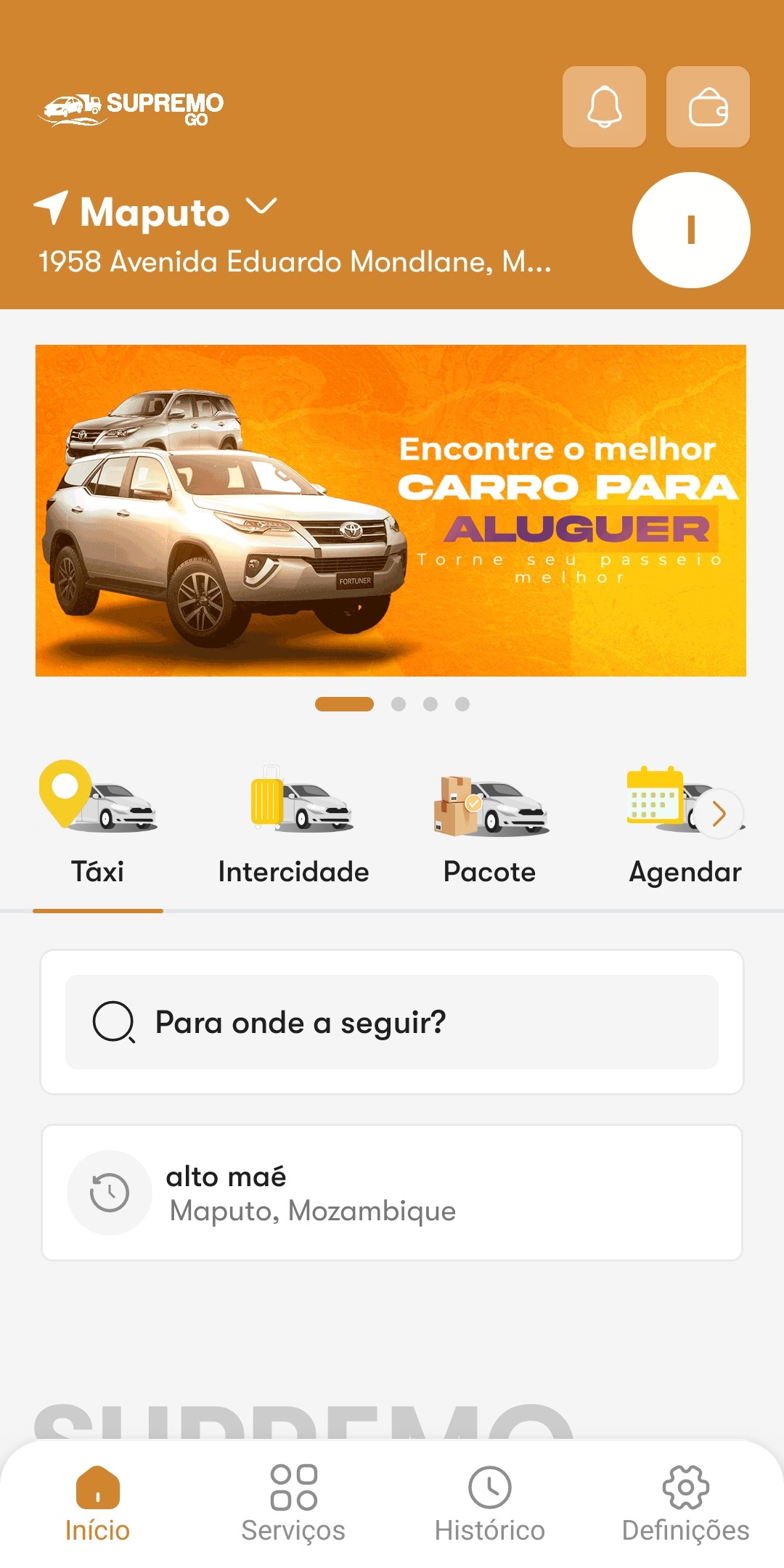The image size is (784, 1568).
Task: Open the notifications bell
Action: pos(604,107)
